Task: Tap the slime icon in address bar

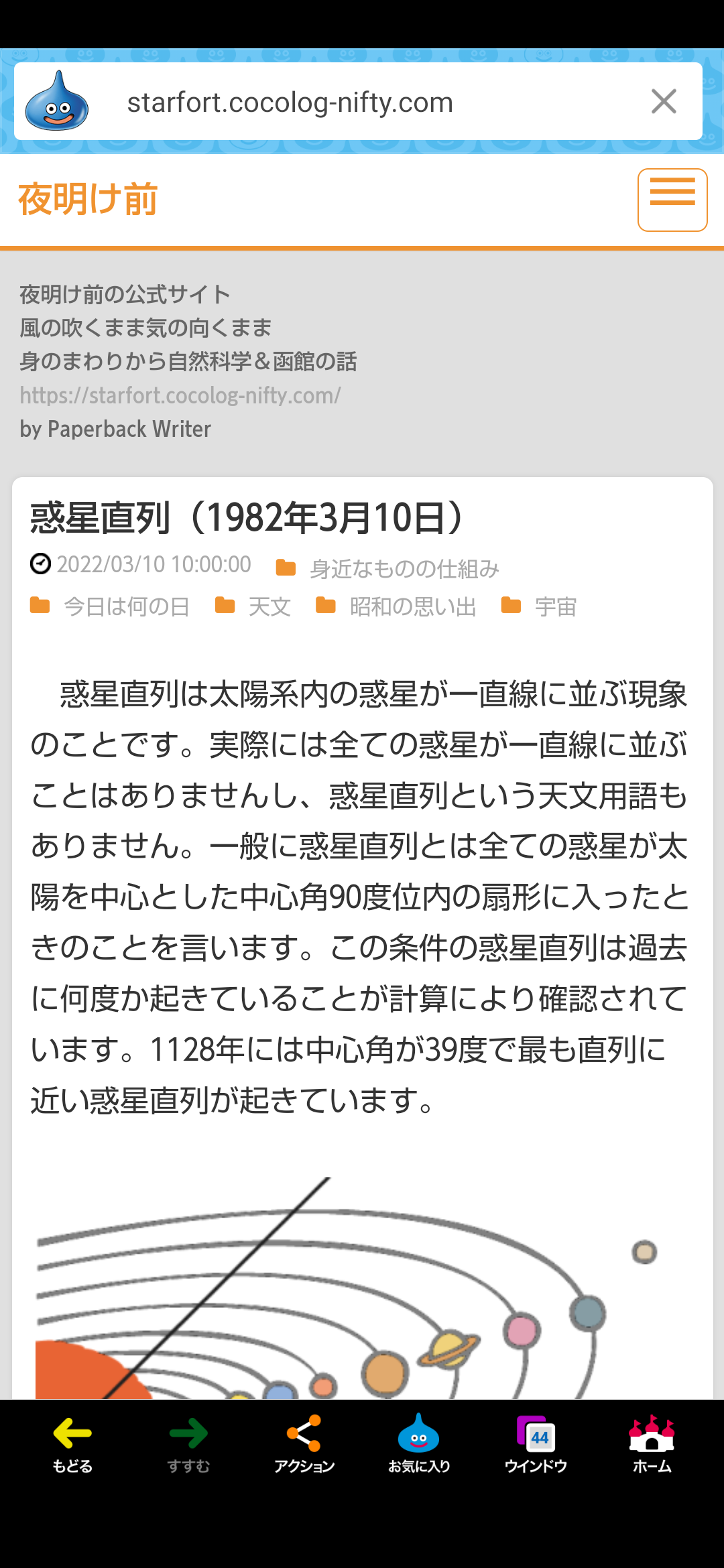Action: click(57, 101)
